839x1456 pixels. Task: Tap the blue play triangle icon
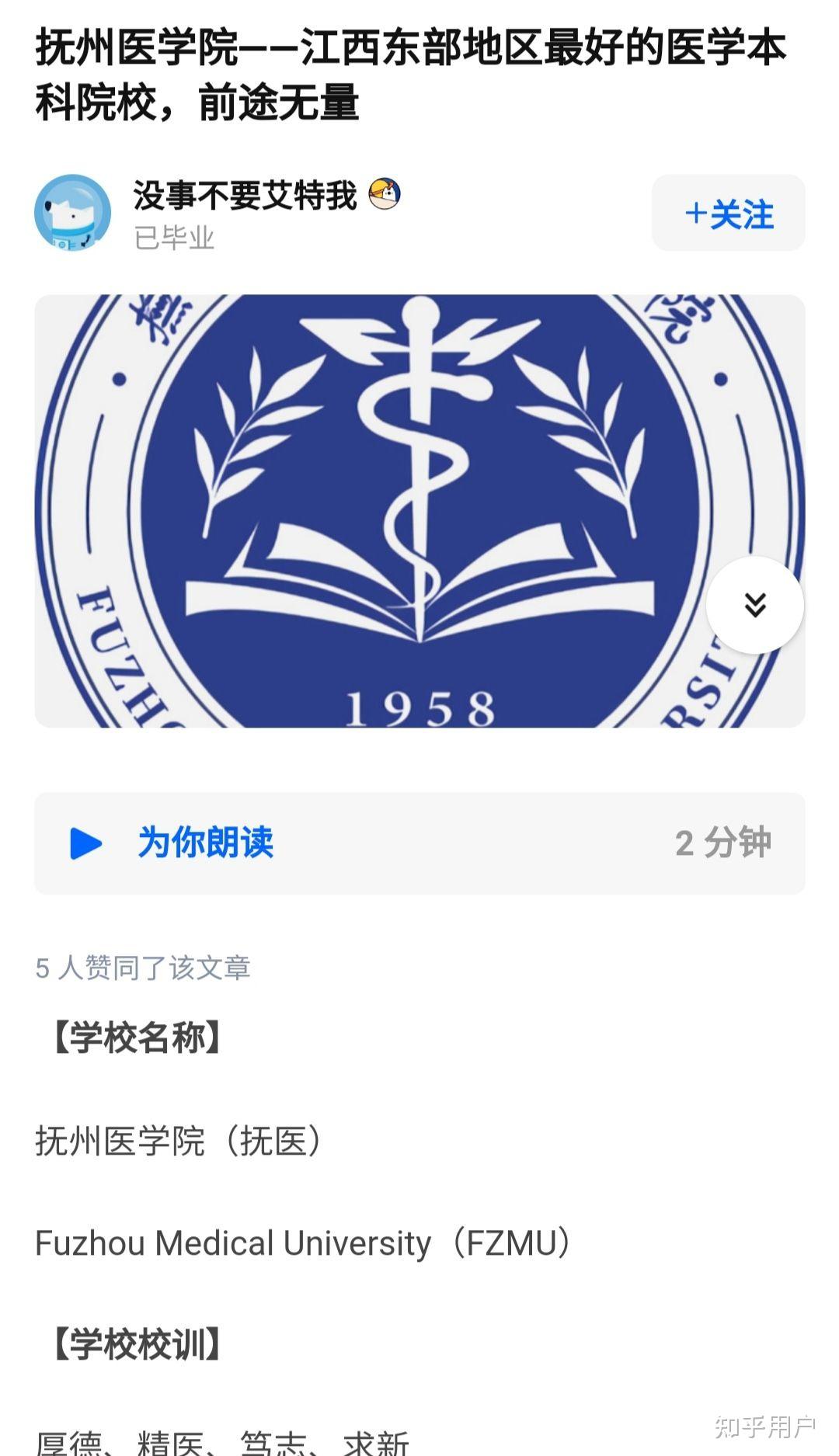[x=88, y=843]
